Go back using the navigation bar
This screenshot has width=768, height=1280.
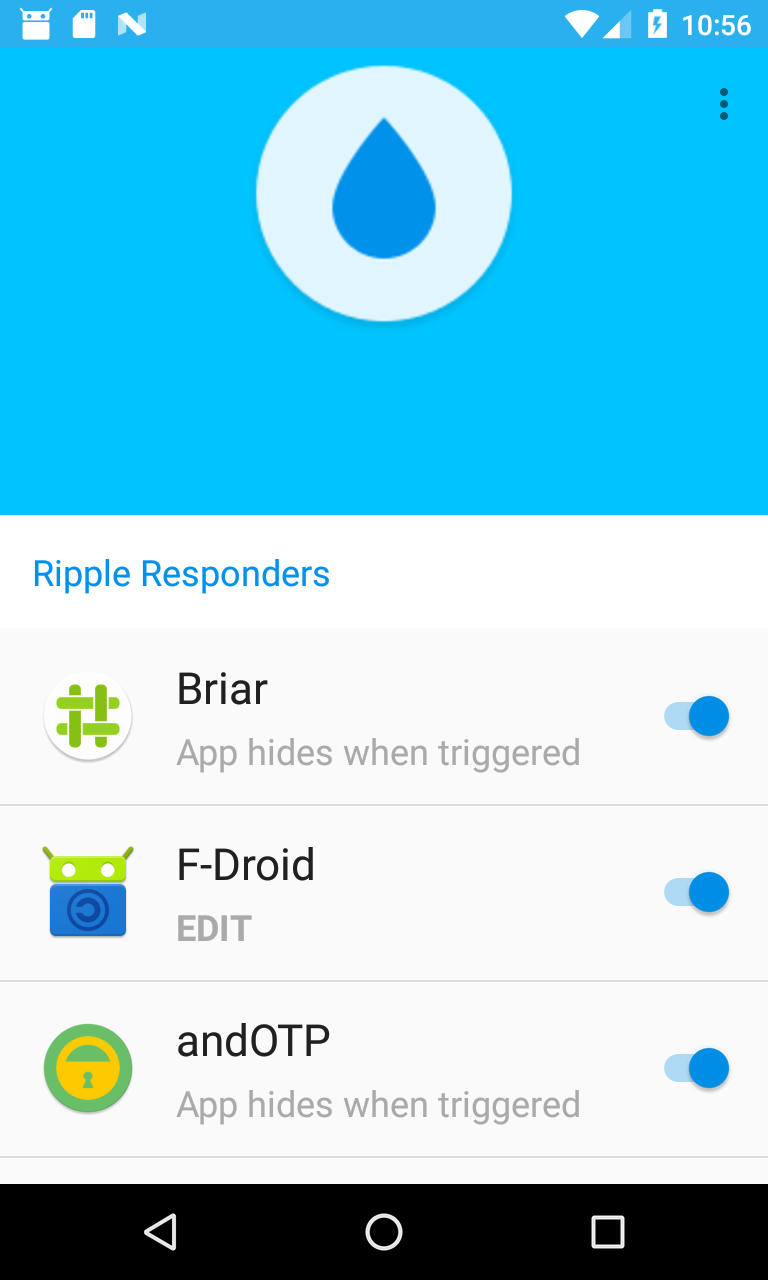pos(160,1232)
